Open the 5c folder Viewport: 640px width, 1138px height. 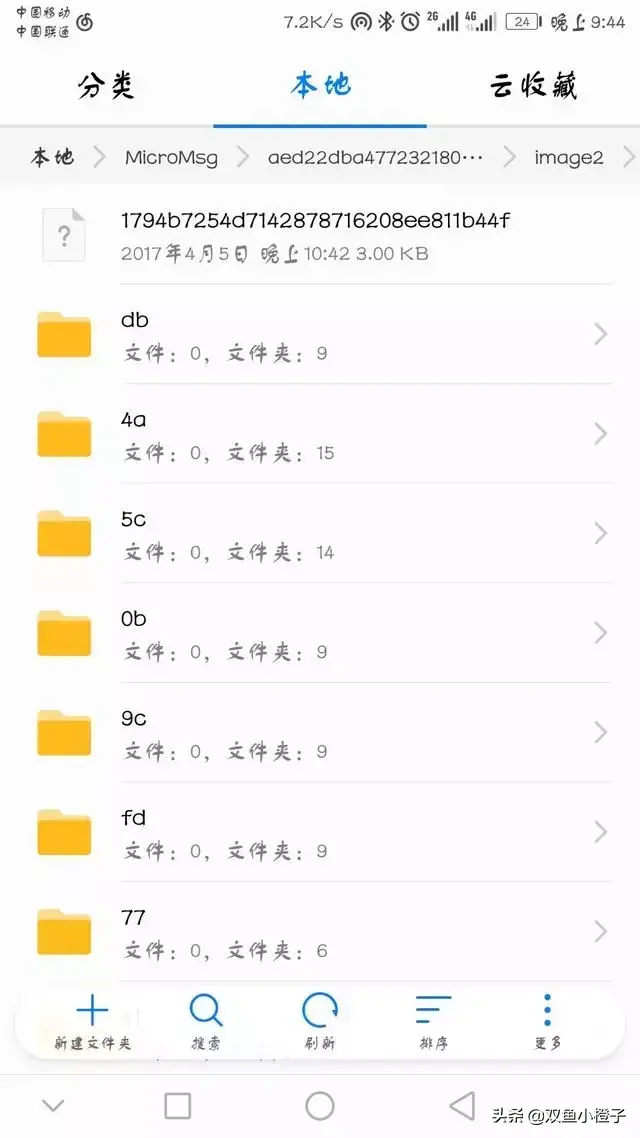click(x=320, y=533)
